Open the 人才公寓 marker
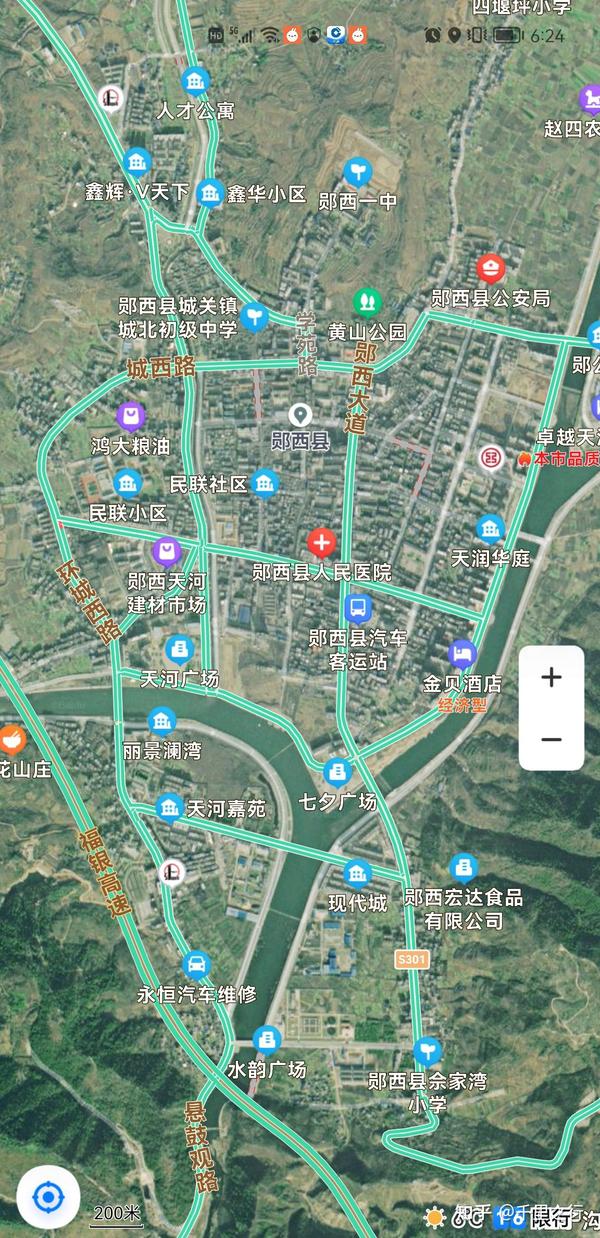This screenshot has width=600, height=1238. point(195,81)
